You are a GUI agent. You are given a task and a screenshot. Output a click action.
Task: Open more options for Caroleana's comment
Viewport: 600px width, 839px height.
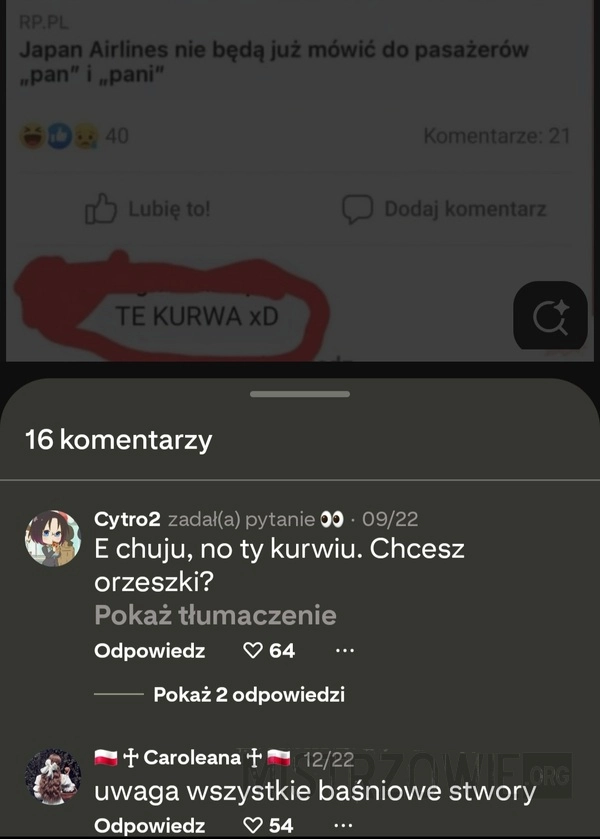pyautogui.click(x=344, y=826)
